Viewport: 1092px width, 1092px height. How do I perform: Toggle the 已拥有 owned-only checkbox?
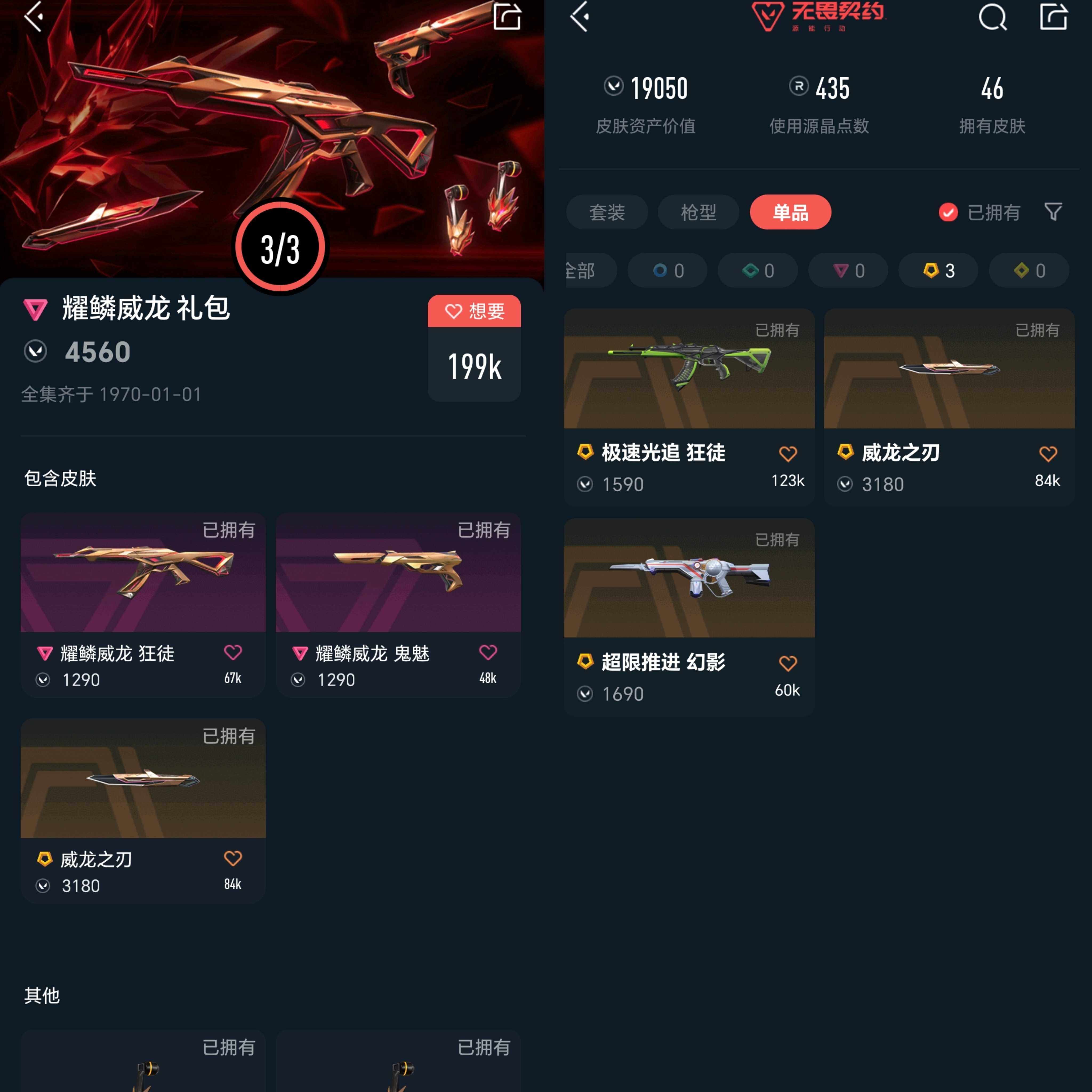(948, 212)
